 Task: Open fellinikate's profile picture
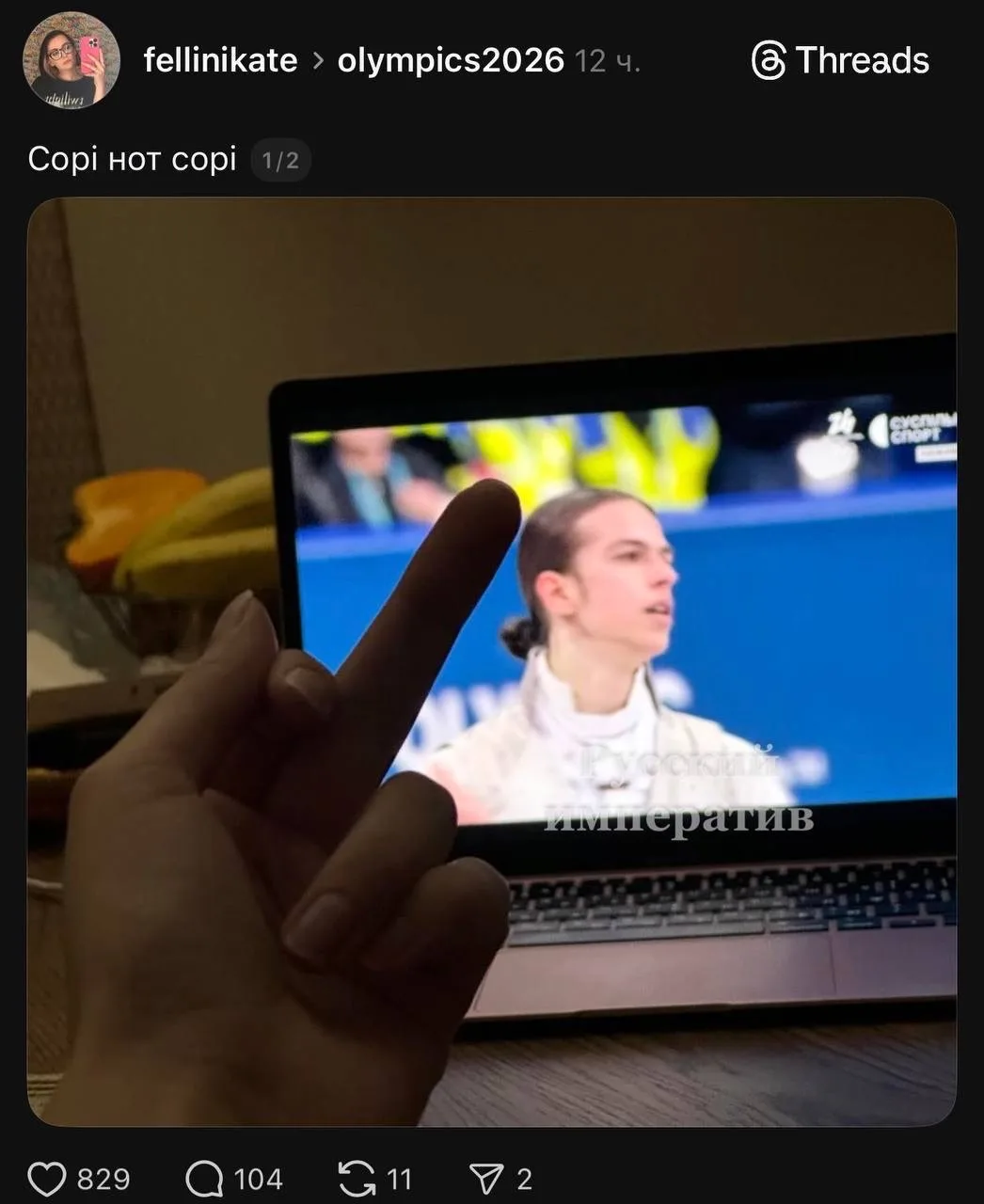click(x=71, y=61)
